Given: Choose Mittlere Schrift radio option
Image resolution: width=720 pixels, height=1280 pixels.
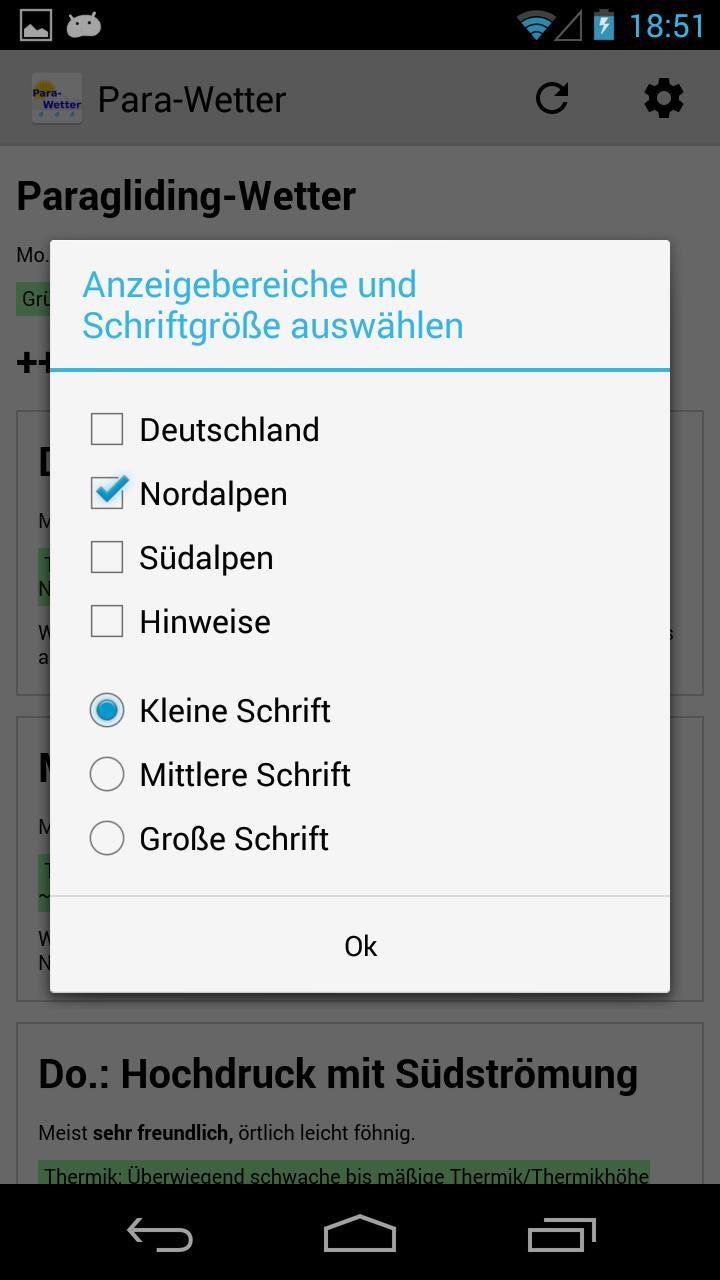Looking at the screenshot, I should [x=107, y=774].
